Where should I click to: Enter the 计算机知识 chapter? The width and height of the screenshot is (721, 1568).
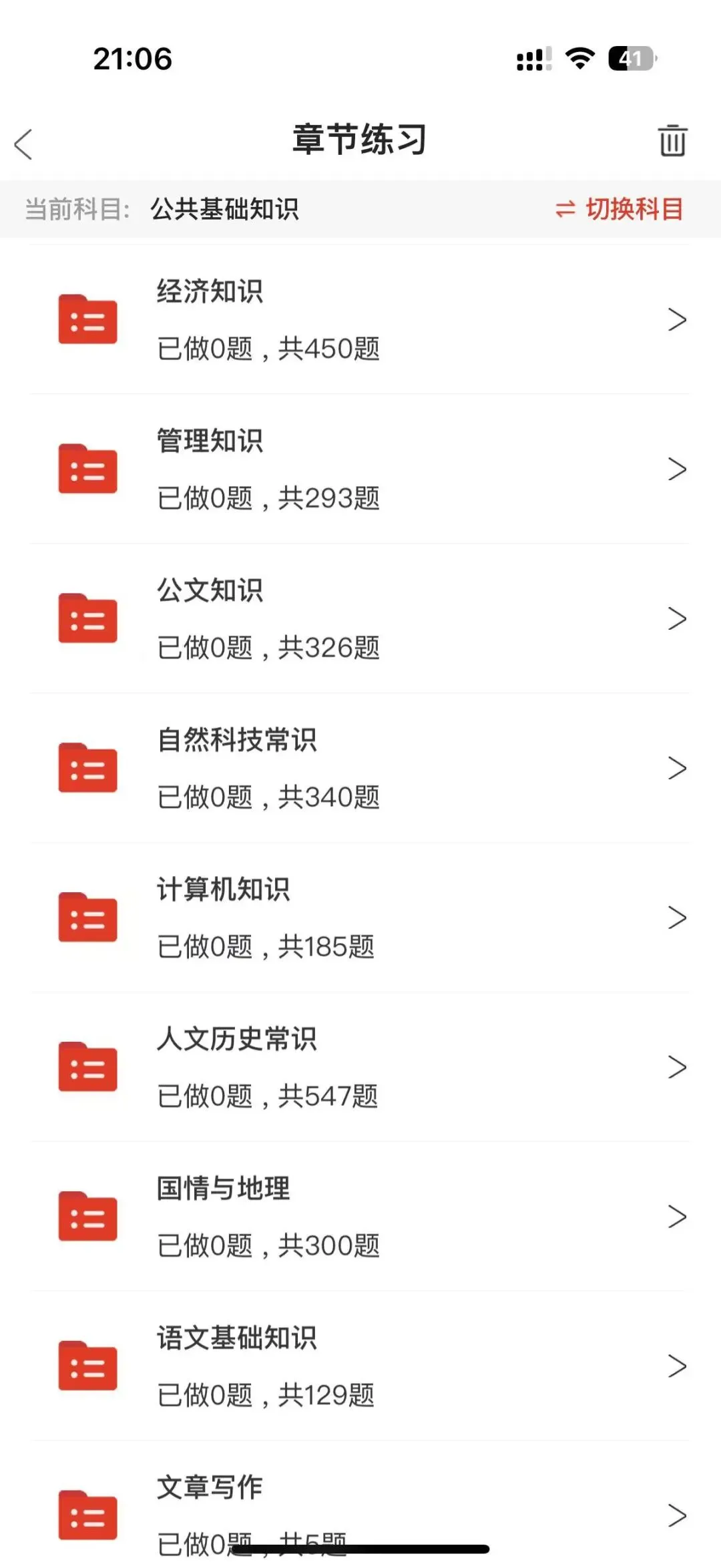360,918
